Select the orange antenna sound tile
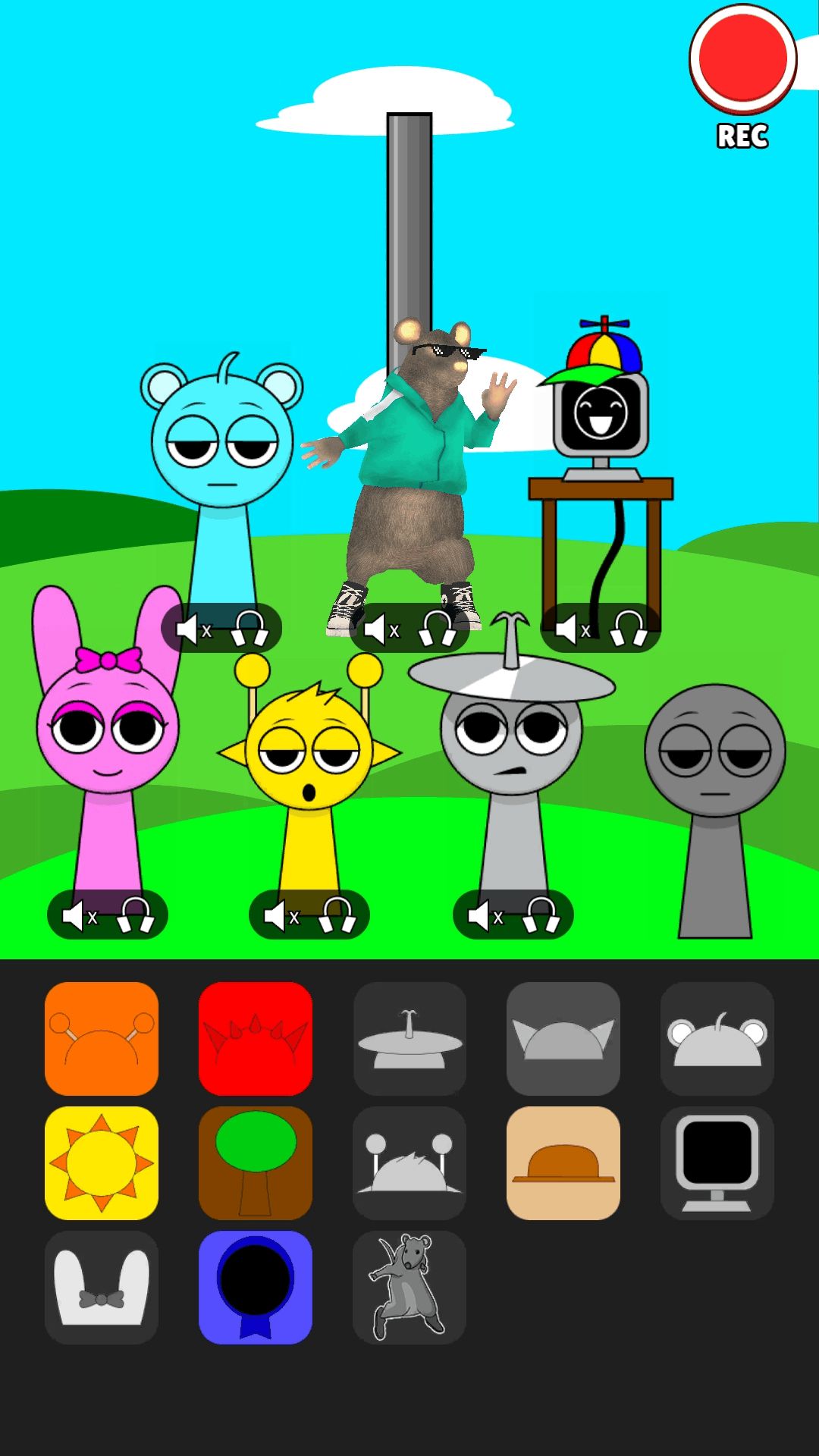Image resolution: width=819 pixels, height=1456 pixels. pos(102,1038)
